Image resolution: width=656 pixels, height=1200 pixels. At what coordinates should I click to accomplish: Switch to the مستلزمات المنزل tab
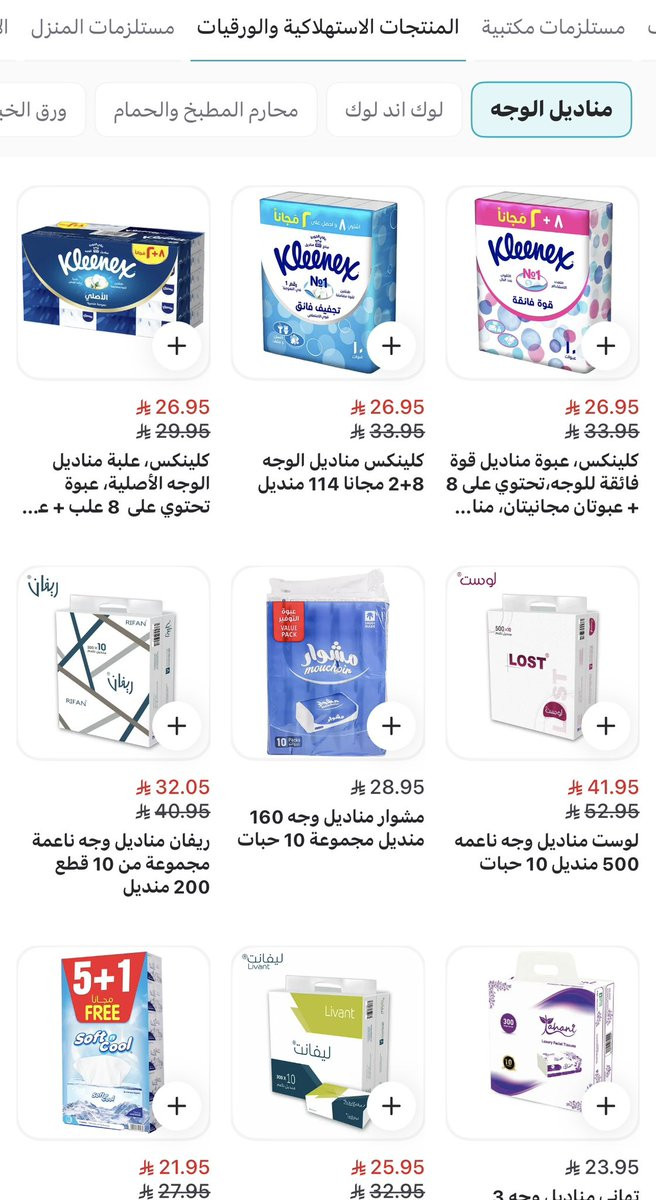[x=102, y=28]
